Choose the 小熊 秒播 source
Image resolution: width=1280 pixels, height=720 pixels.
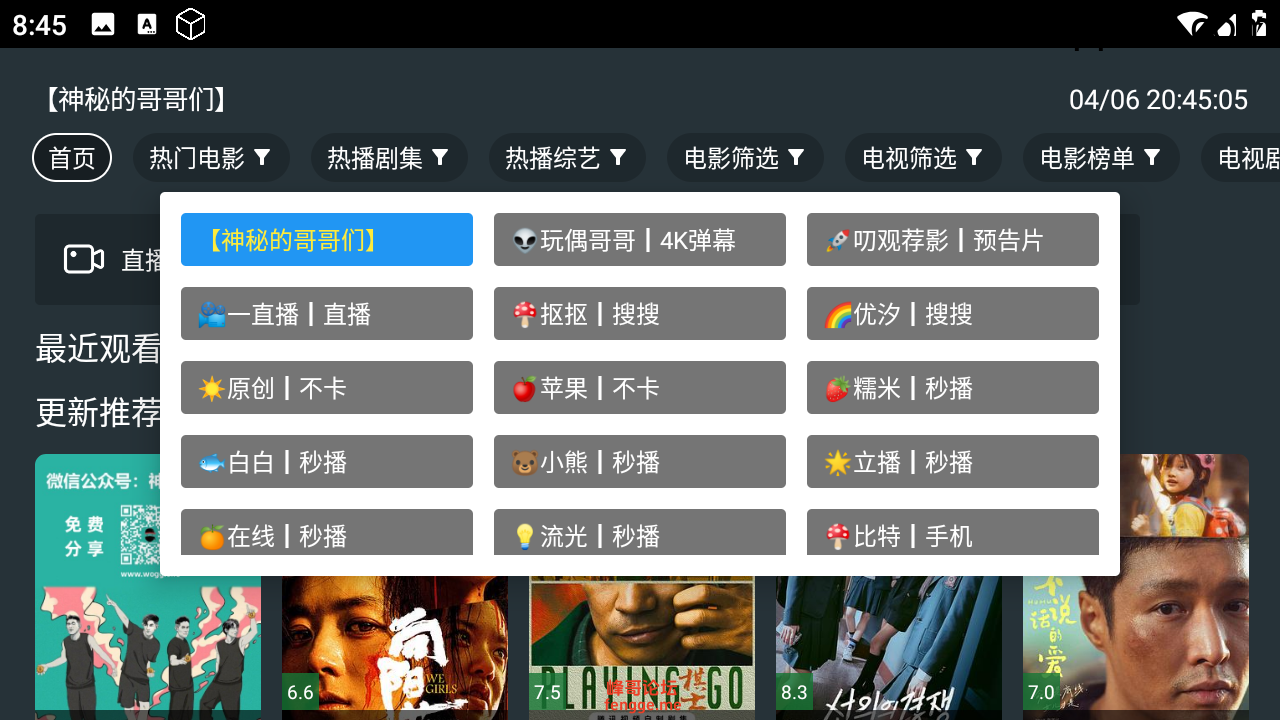(639, 462)
